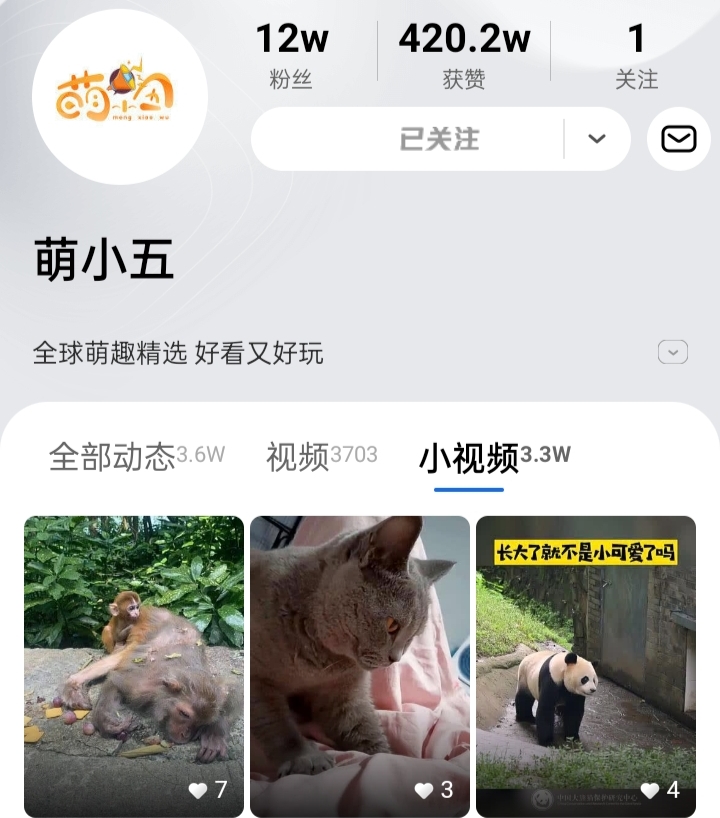Expand the dropdown arrow beside 已关注

coord(597,139)
